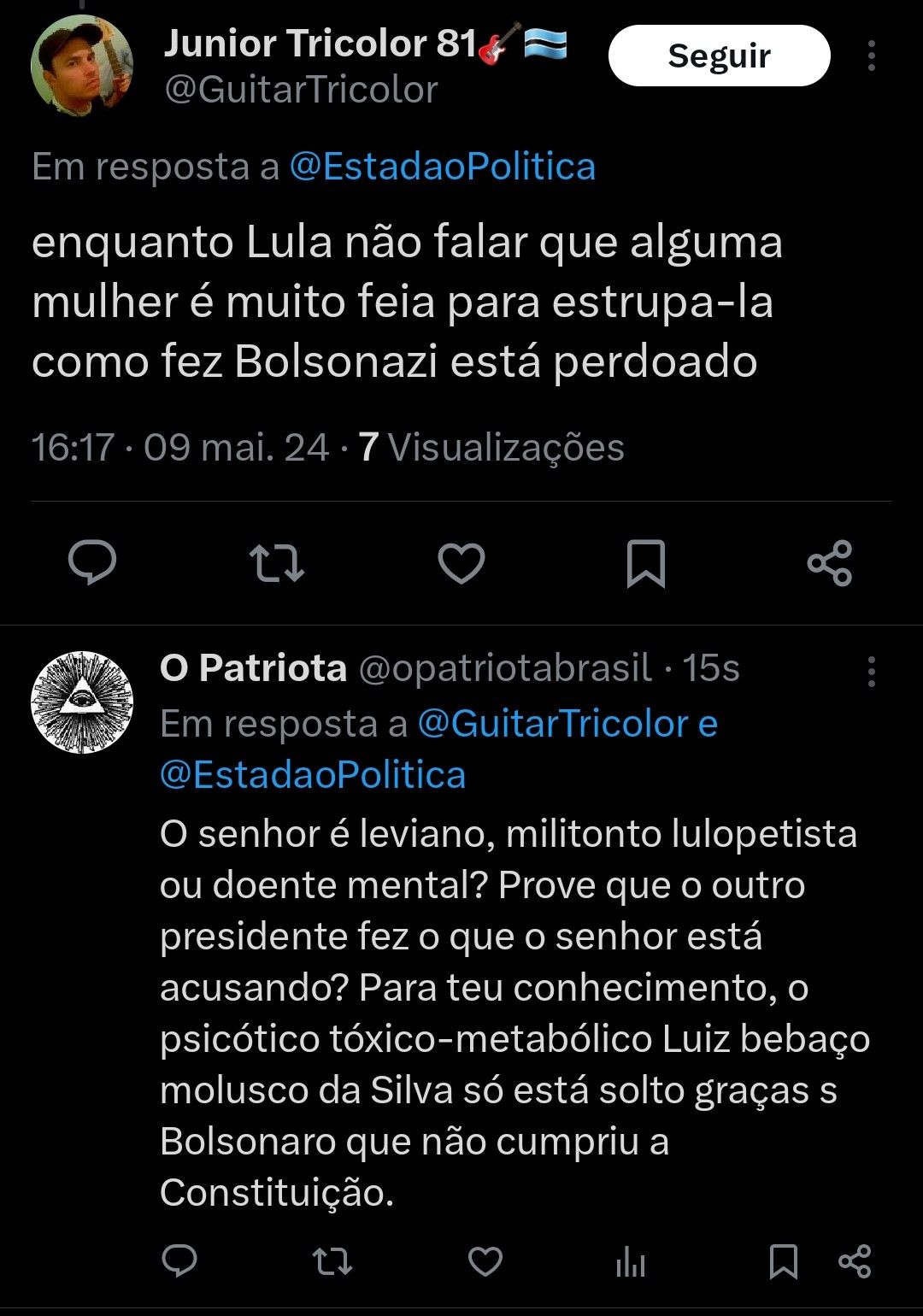Screen dimensions: 923x1316
Task: Share Junior Tricolor's post
Action: pyautogui.click(x=830, y=563)
